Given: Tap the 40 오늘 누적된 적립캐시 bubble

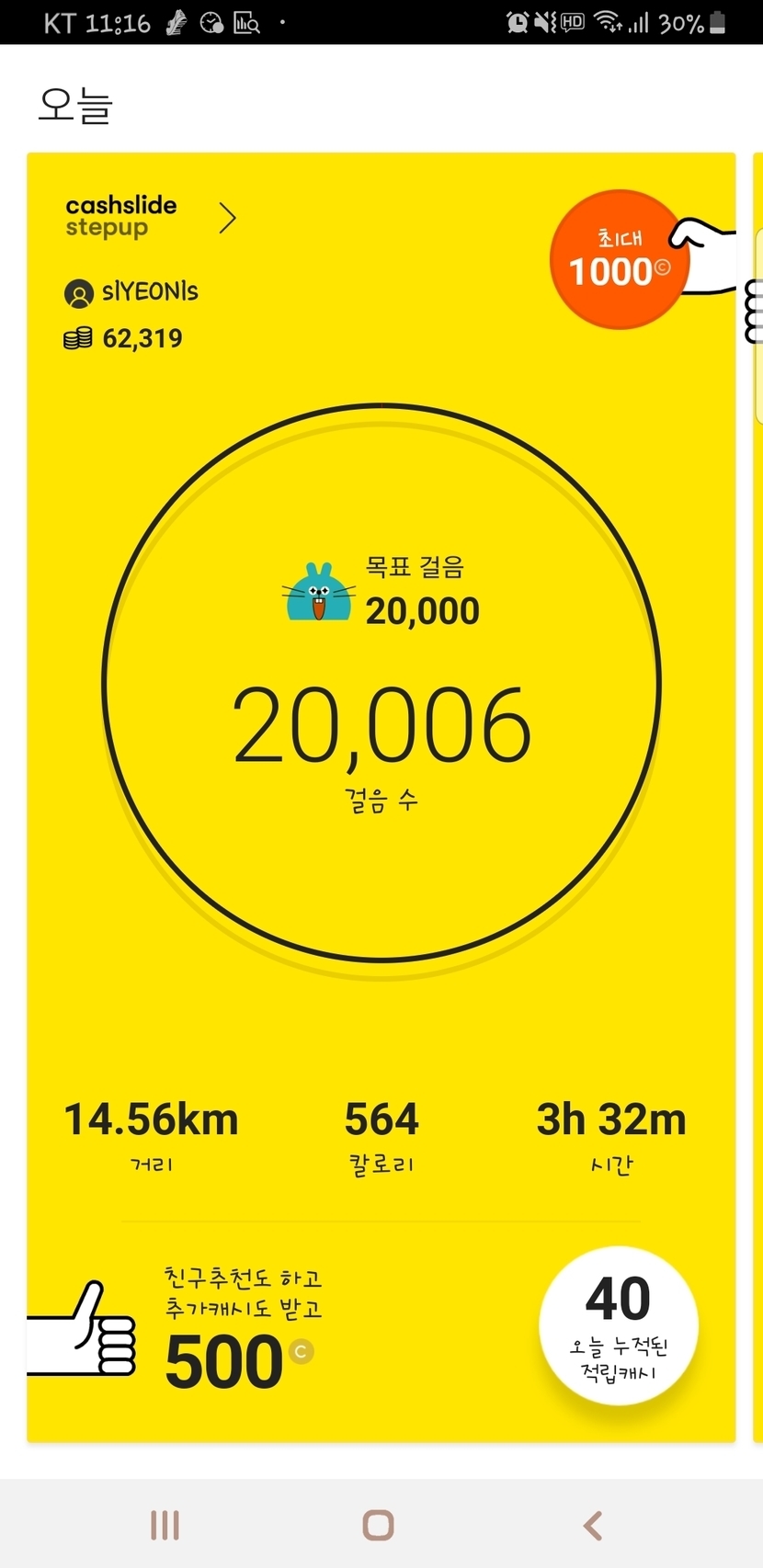Looking at the screenshot, I should (618, 1324).
